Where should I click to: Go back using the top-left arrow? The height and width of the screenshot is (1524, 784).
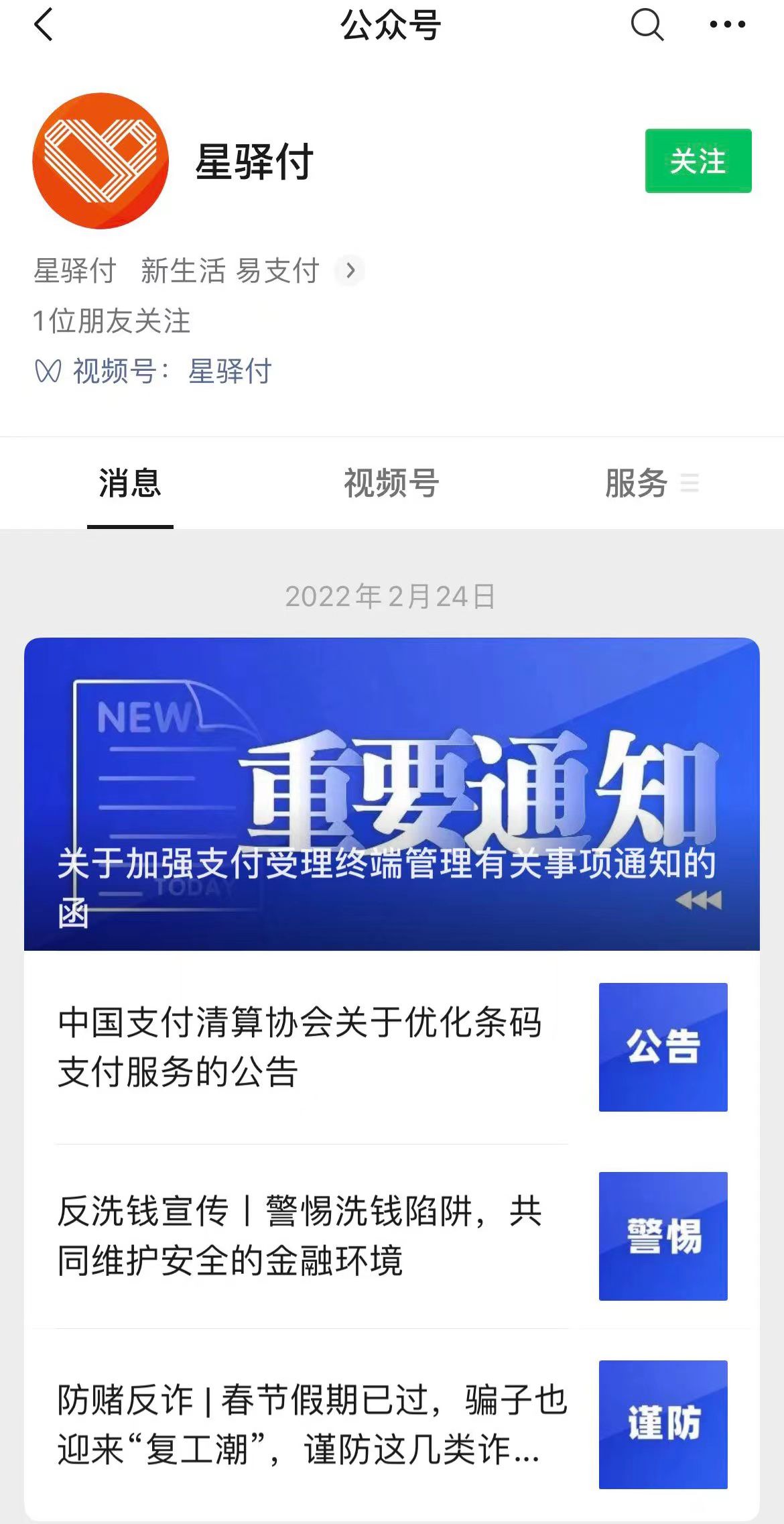[x=44, y=25]
